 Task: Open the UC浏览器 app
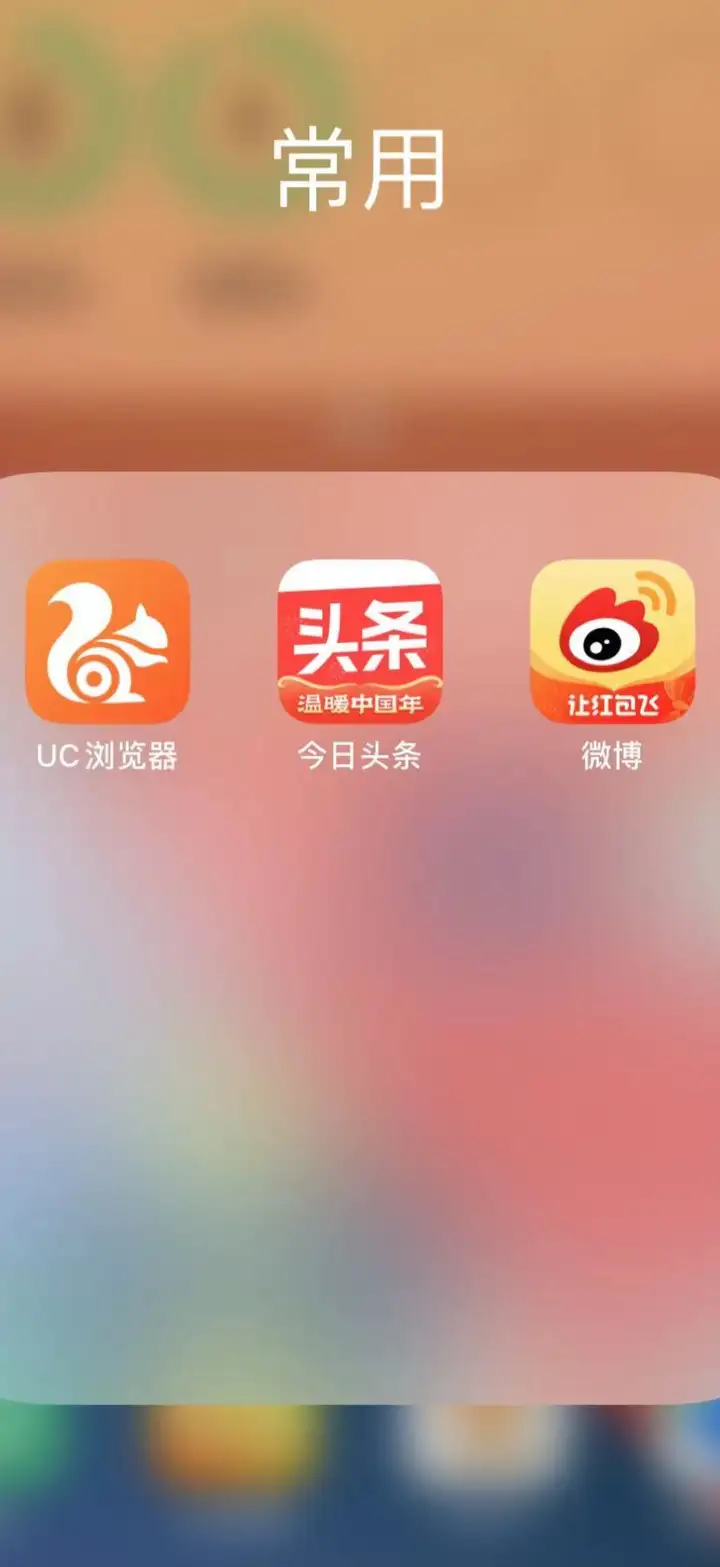coord(107,641)
